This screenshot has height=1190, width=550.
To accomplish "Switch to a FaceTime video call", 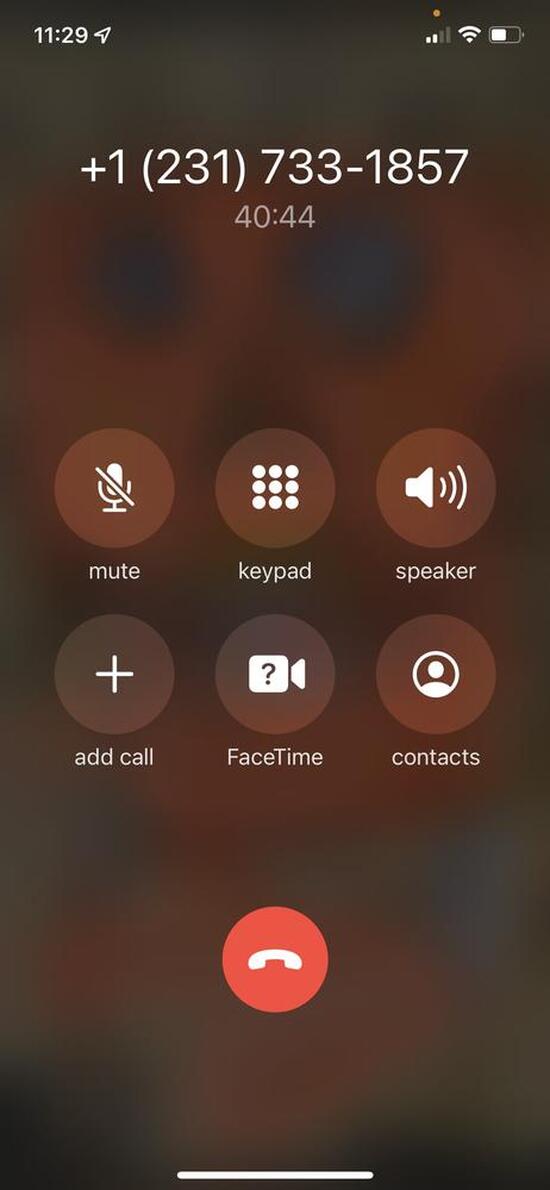I will coord(275,674).
